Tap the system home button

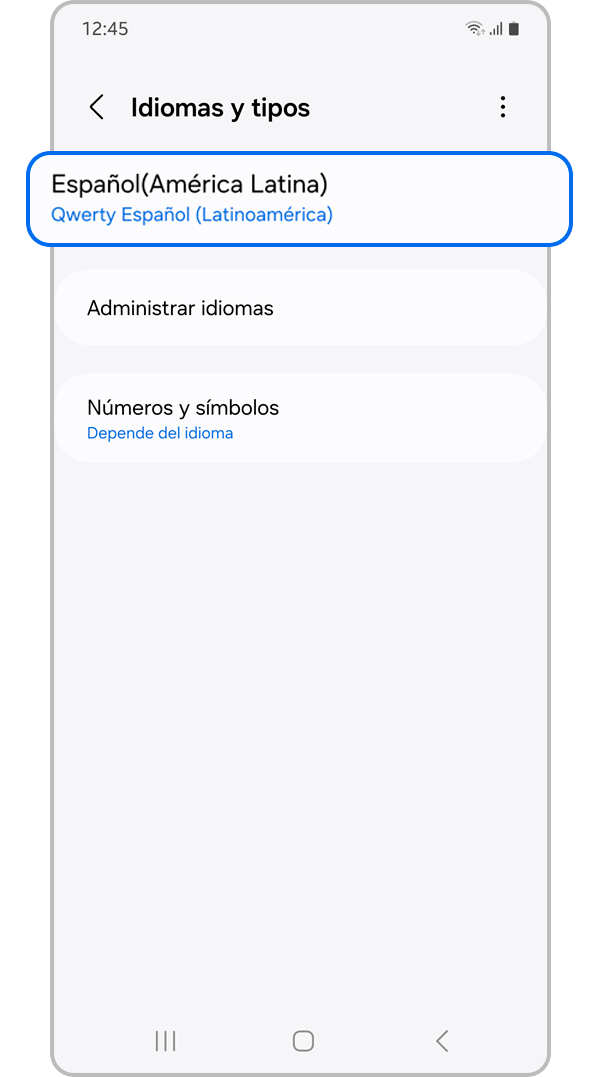[x=303, y=1041]
